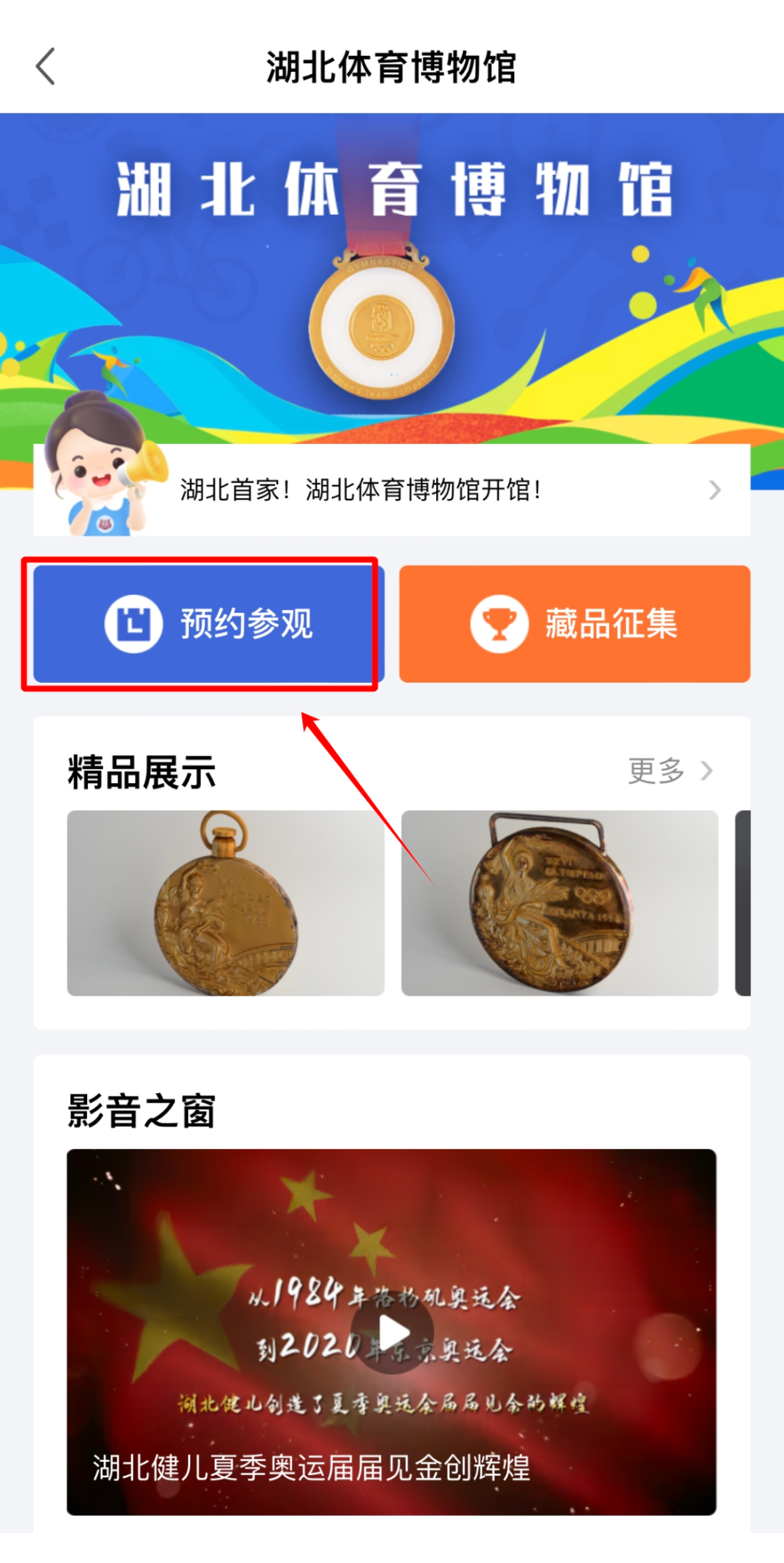Open the first medal with loop in 精品展示
Viewport: 784px width, 1563px height.
[x=225, y=903]
